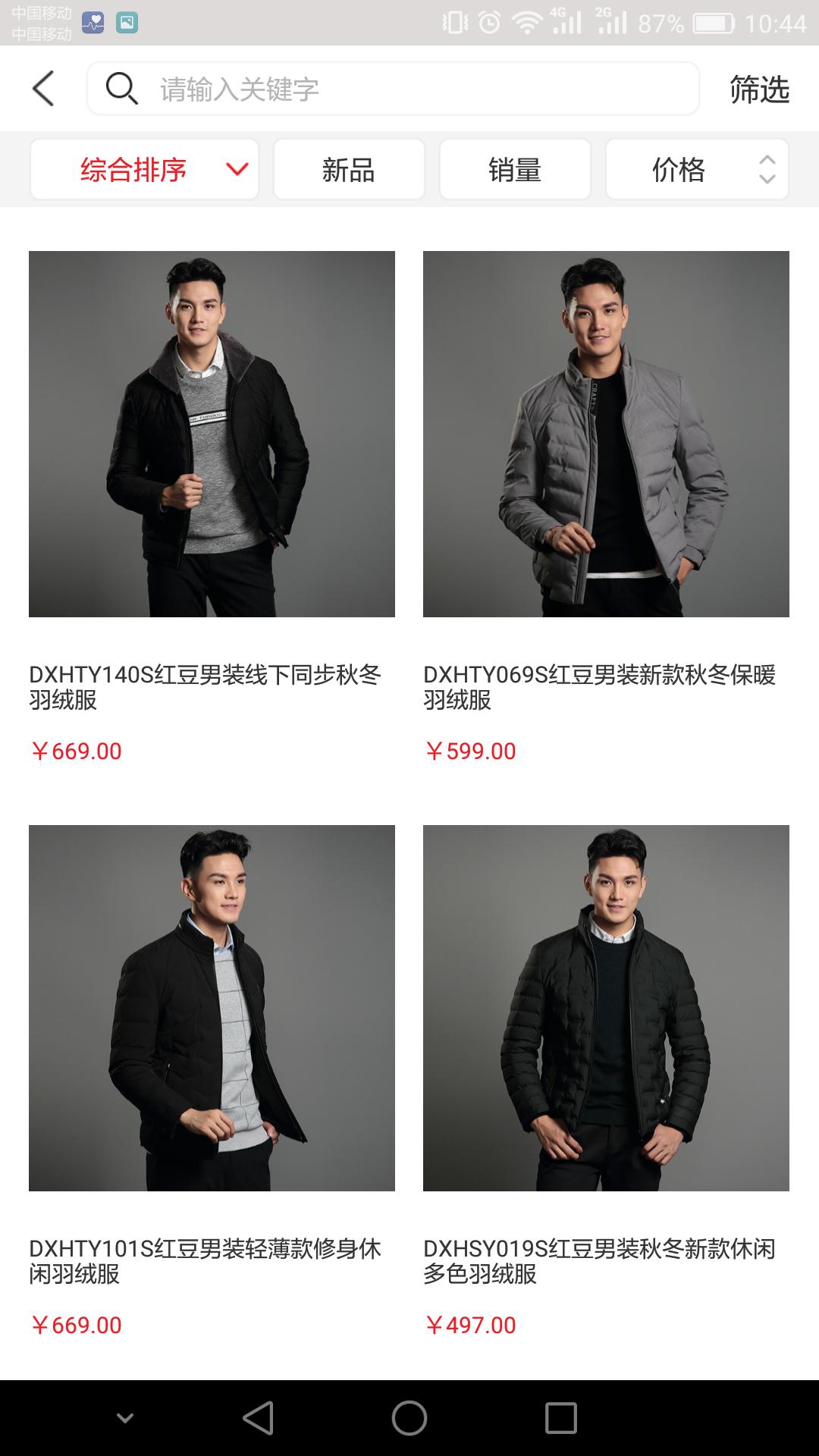Screen dimensions: 819x1456
Task: Open the 筛选 filter options
Action: tap(759, 89)
